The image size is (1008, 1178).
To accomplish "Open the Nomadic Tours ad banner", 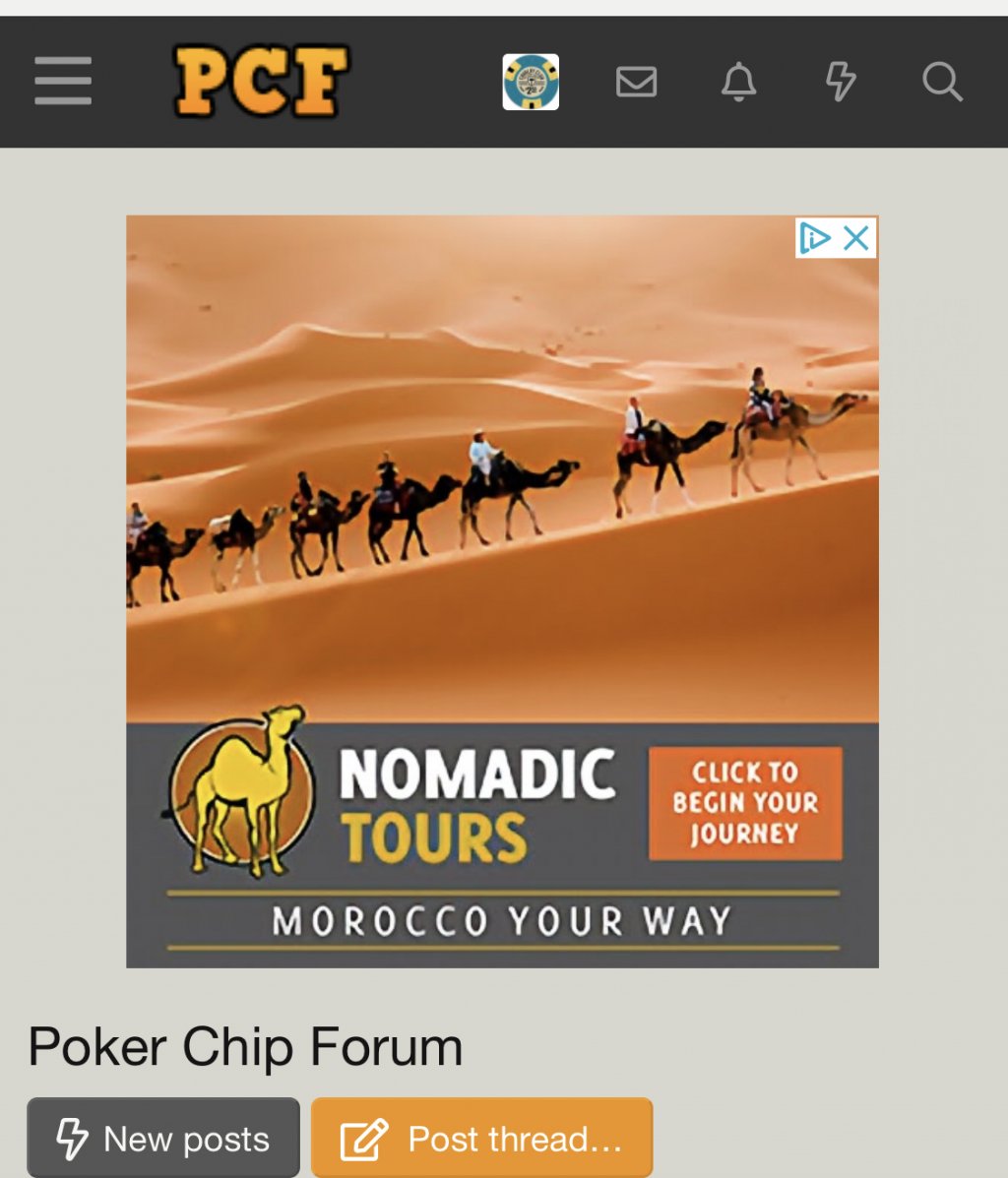I will click(502, 590).
